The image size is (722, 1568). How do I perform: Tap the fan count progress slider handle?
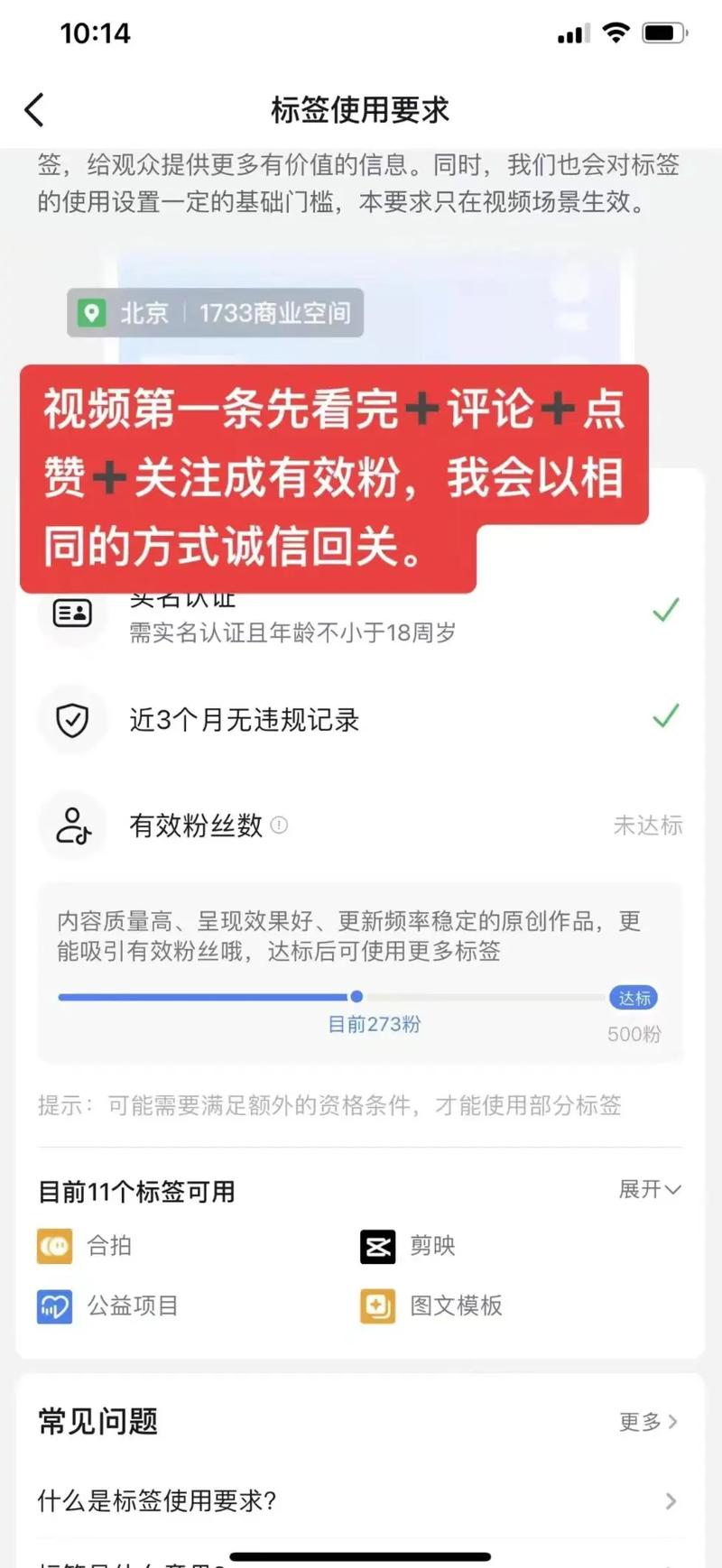(x=356, y=997)
